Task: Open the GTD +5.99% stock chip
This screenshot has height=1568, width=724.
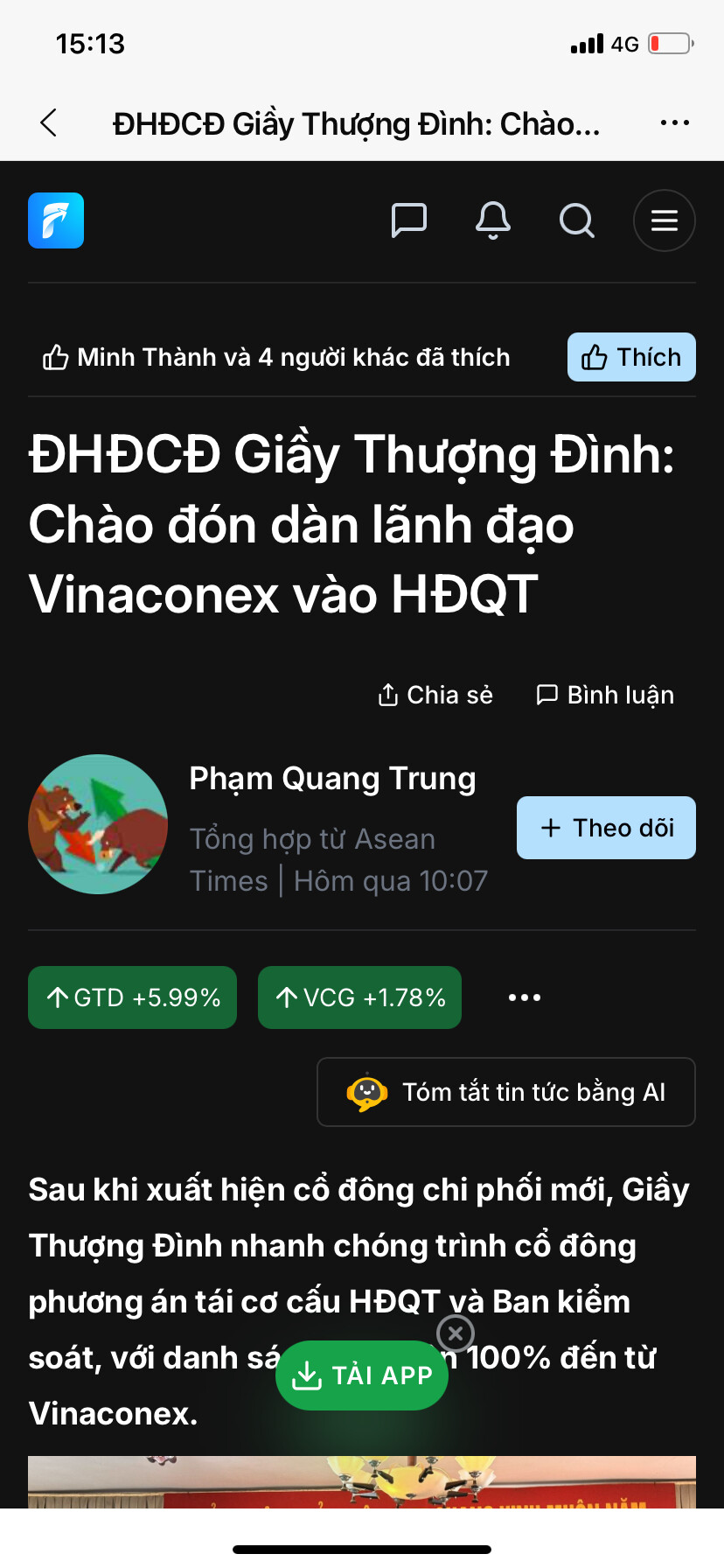Action: coord(133,997)
